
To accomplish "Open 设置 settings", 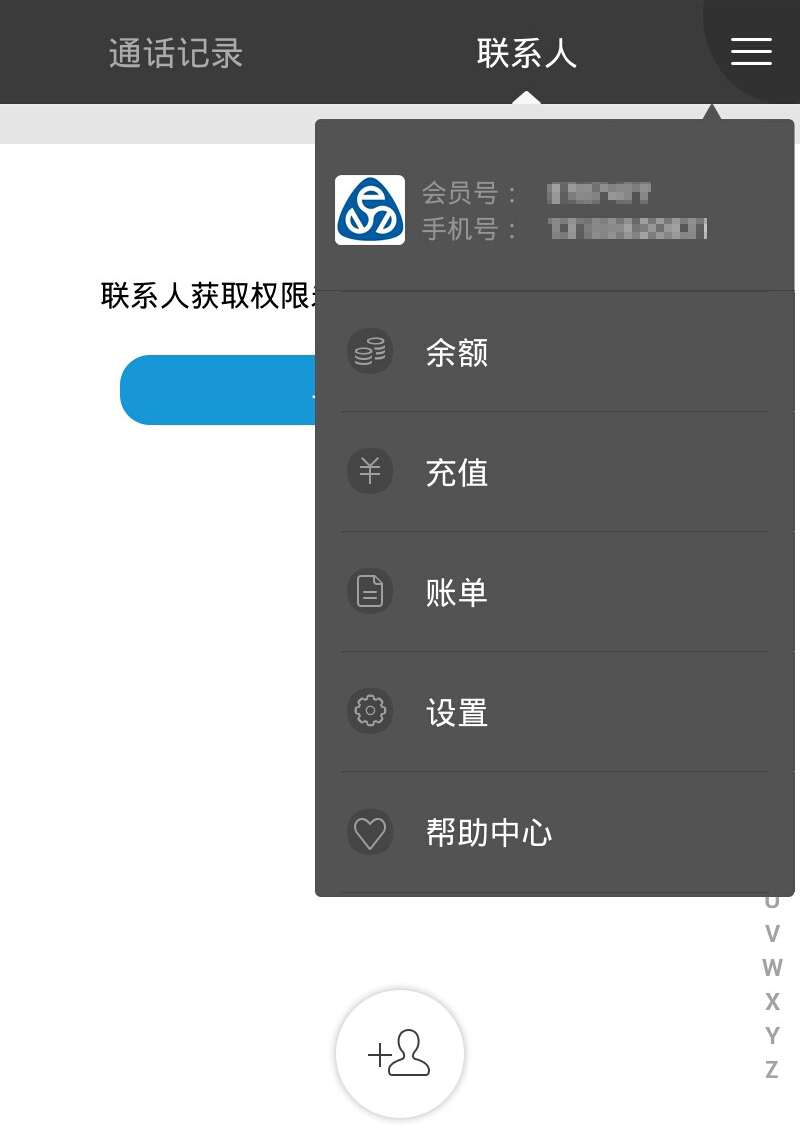I will coord(554,712).
